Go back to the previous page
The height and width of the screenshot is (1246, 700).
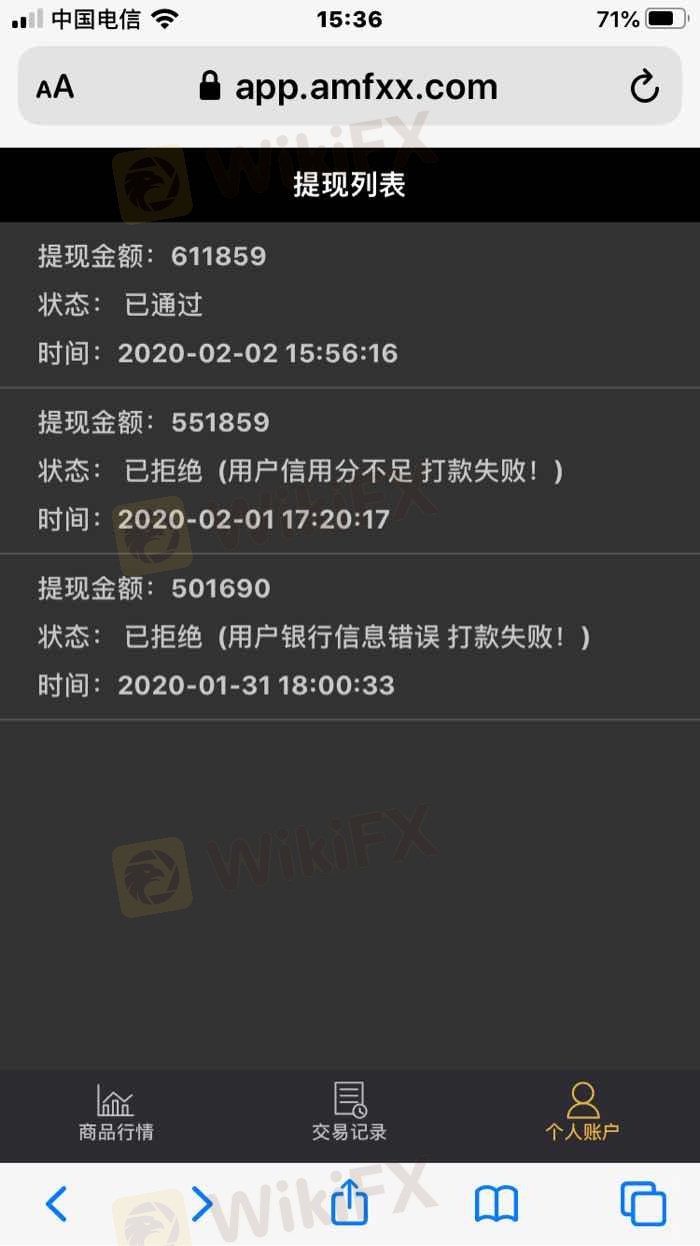(x=57, y=1203)
